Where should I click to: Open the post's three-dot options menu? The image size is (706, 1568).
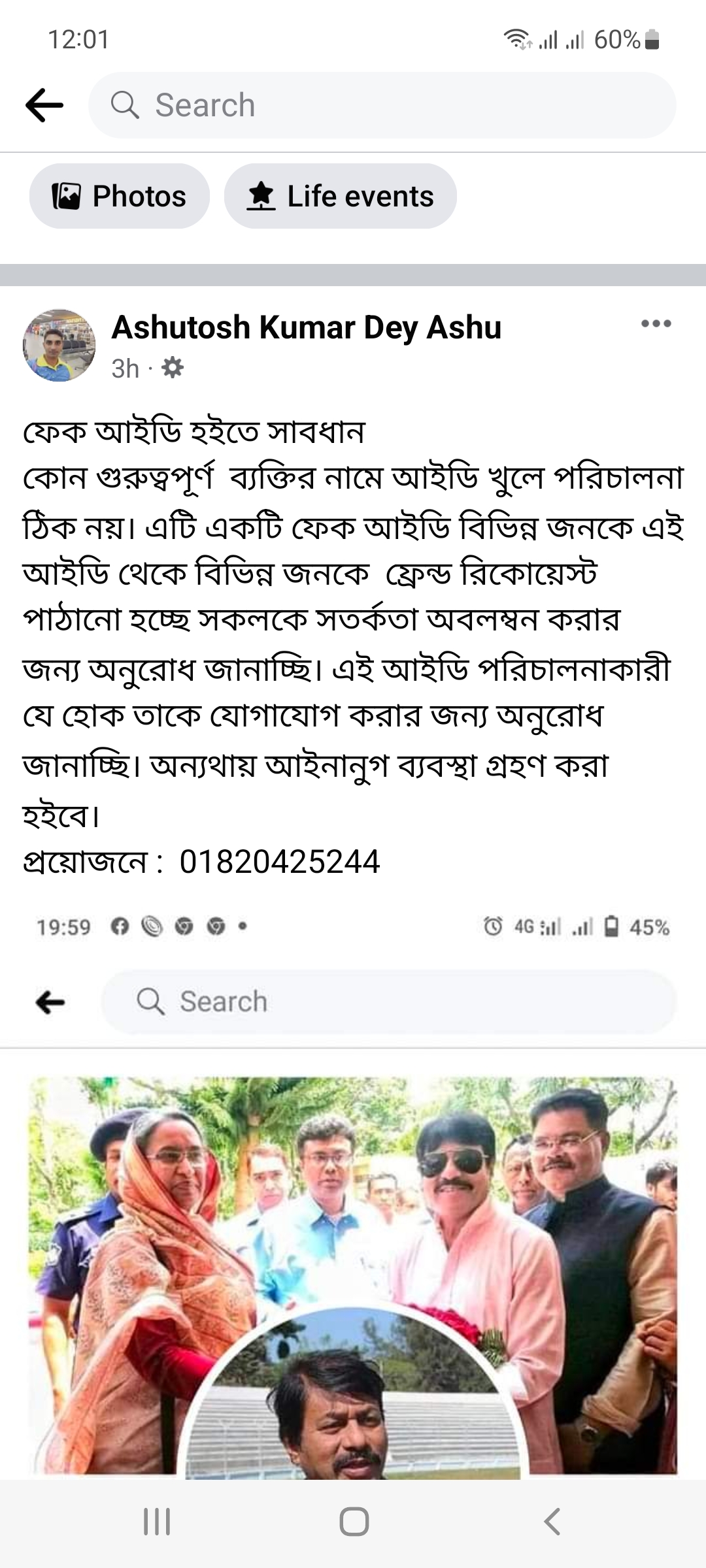[656, 323]
